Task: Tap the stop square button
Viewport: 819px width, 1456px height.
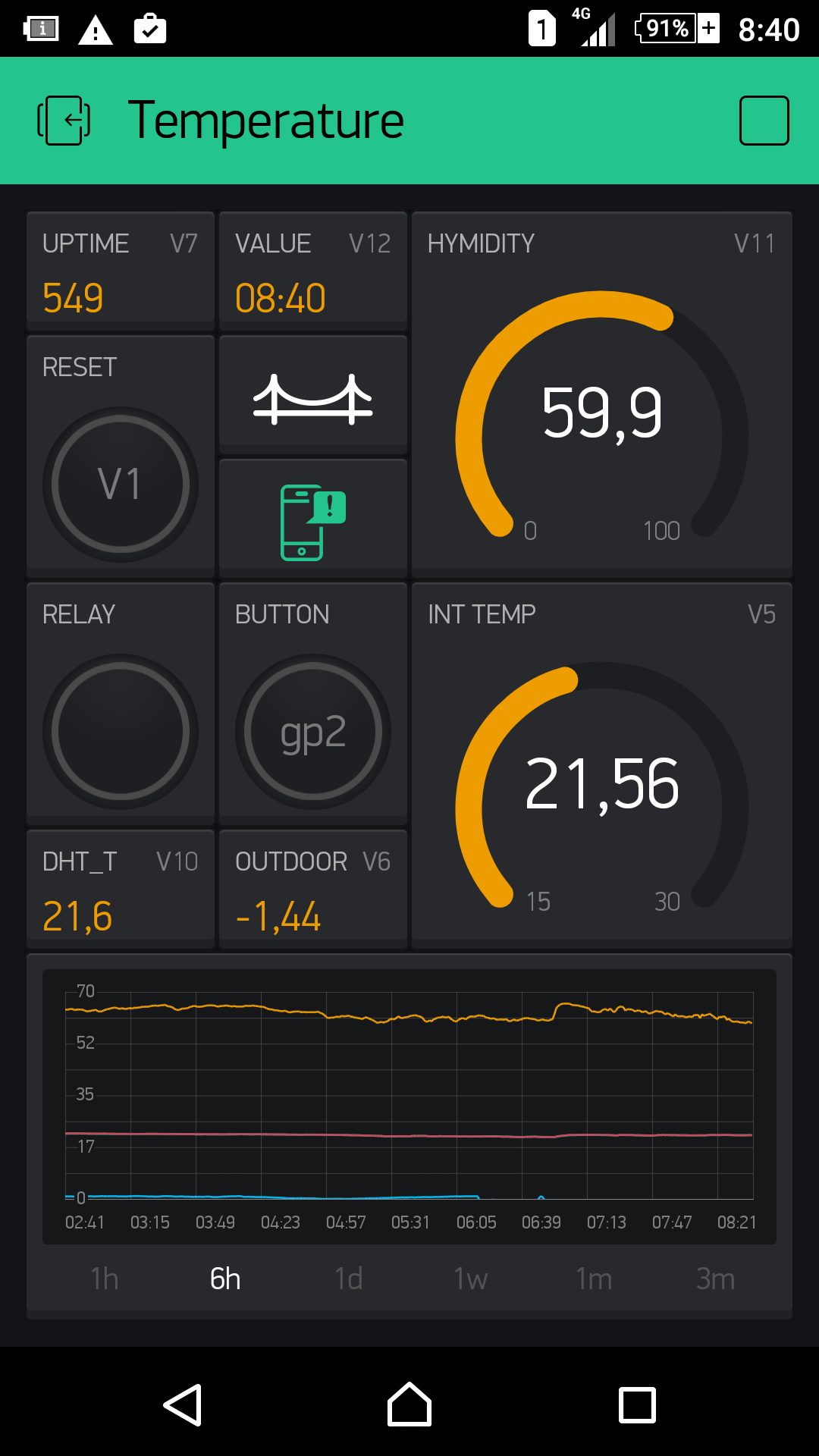Action: (764, 121)
